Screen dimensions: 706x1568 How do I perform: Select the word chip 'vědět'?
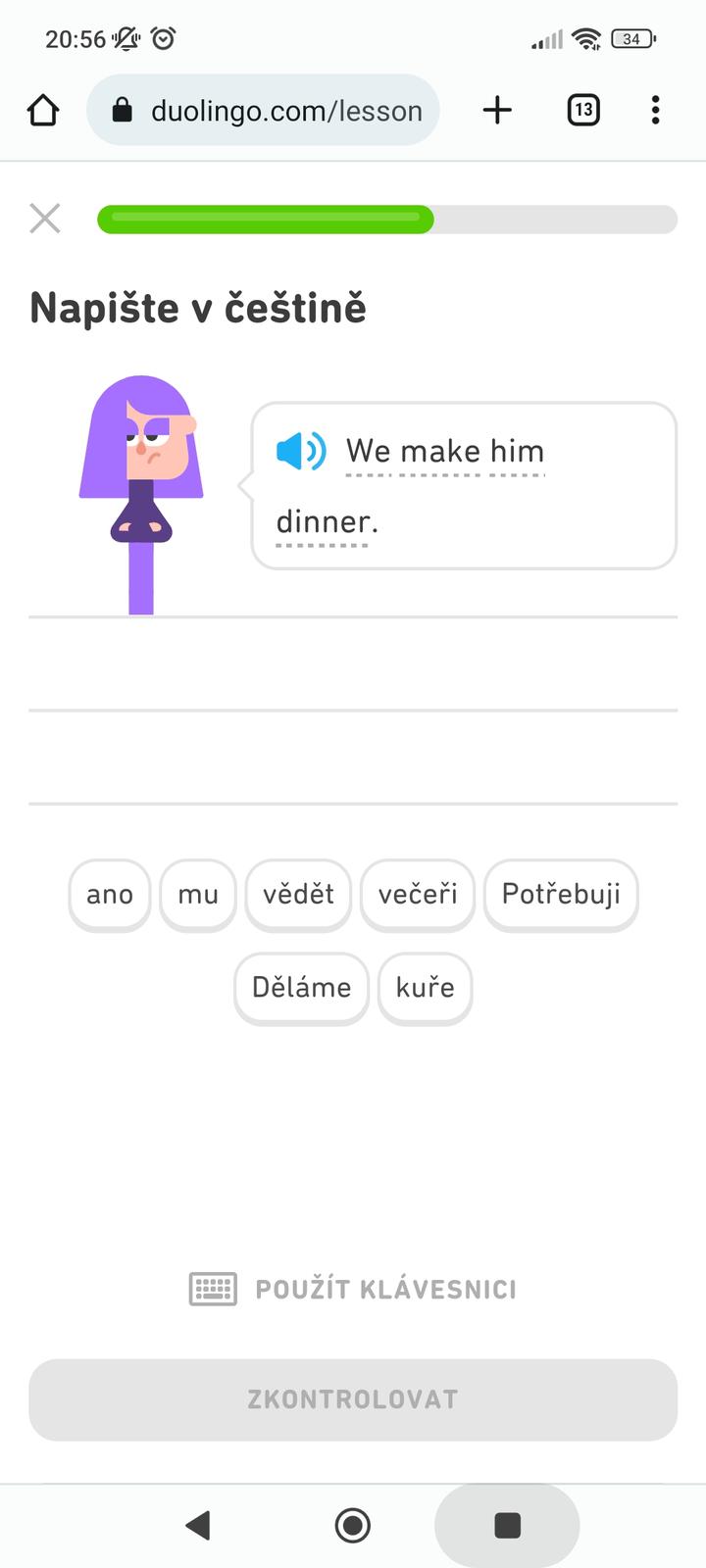[298, 894]
